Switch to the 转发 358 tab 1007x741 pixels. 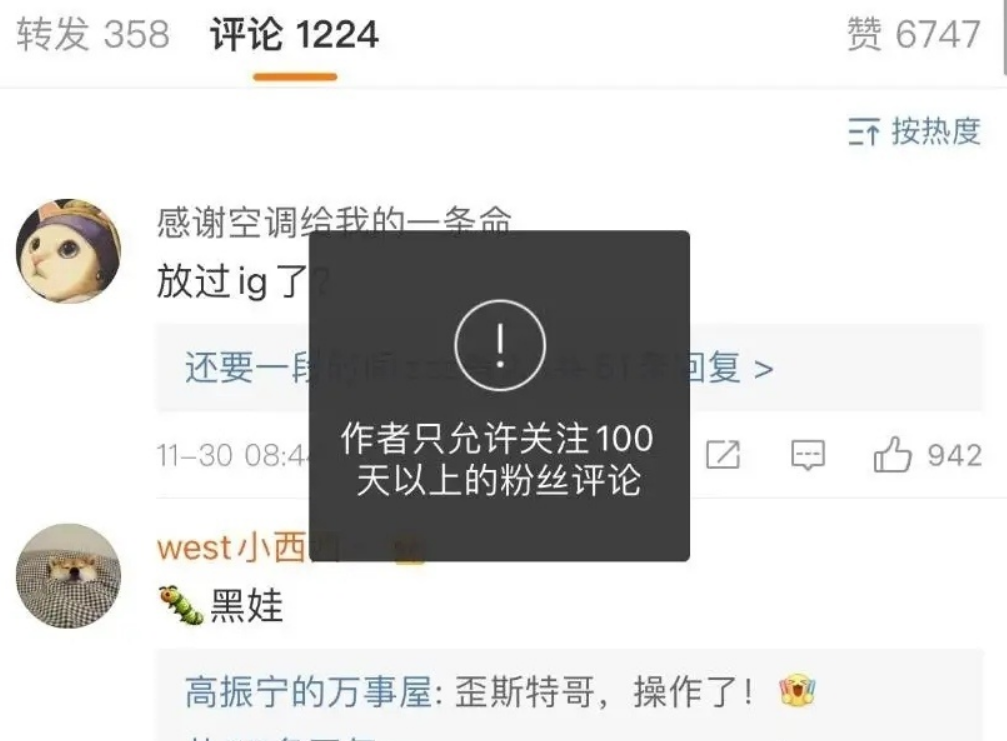point(93,35)
